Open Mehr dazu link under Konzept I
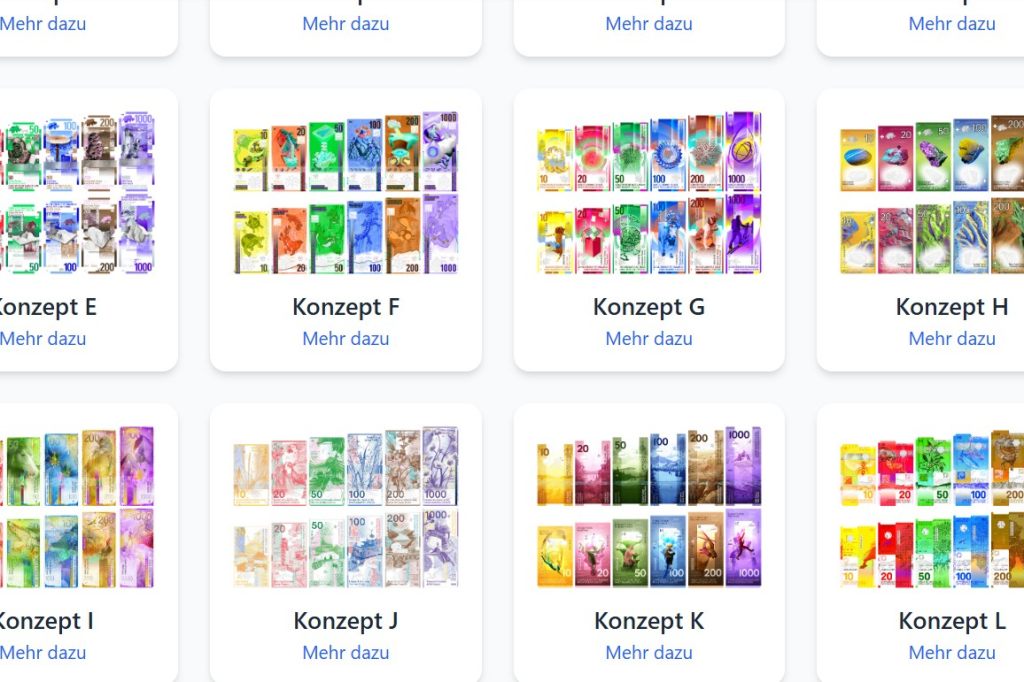 43,652
